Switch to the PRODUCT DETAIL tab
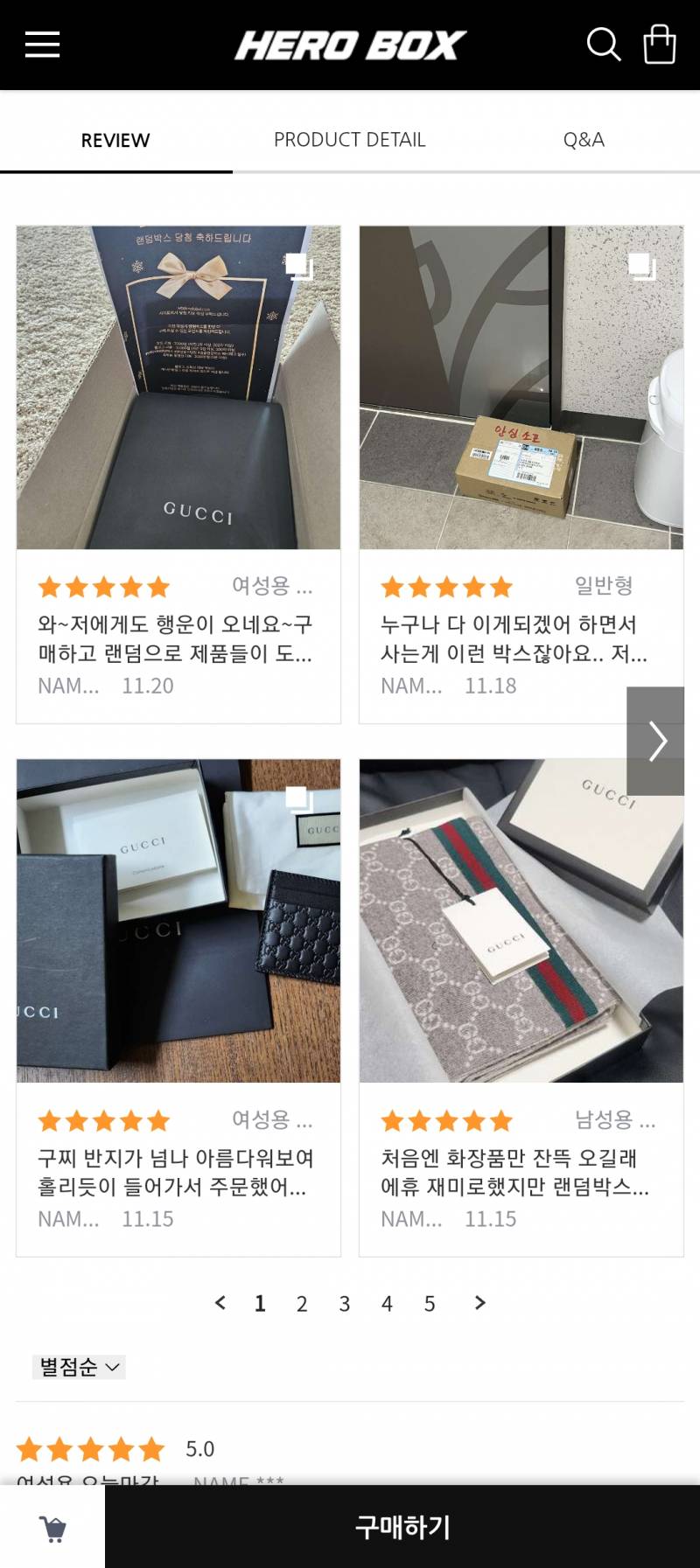Viewport: 700px width, 1568px height. [349, 138]
